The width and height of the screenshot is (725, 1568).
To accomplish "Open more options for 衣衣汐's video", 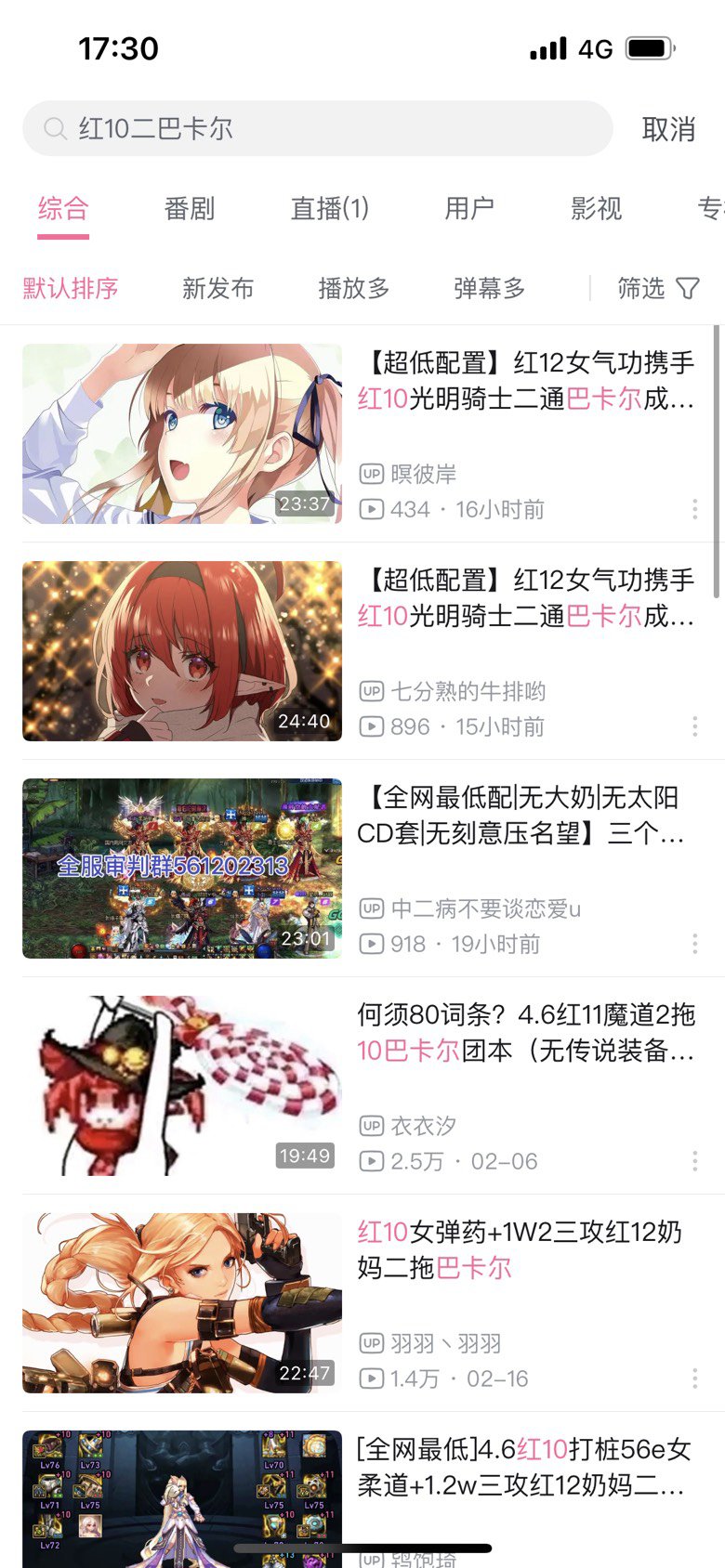I will [694, 1161].
